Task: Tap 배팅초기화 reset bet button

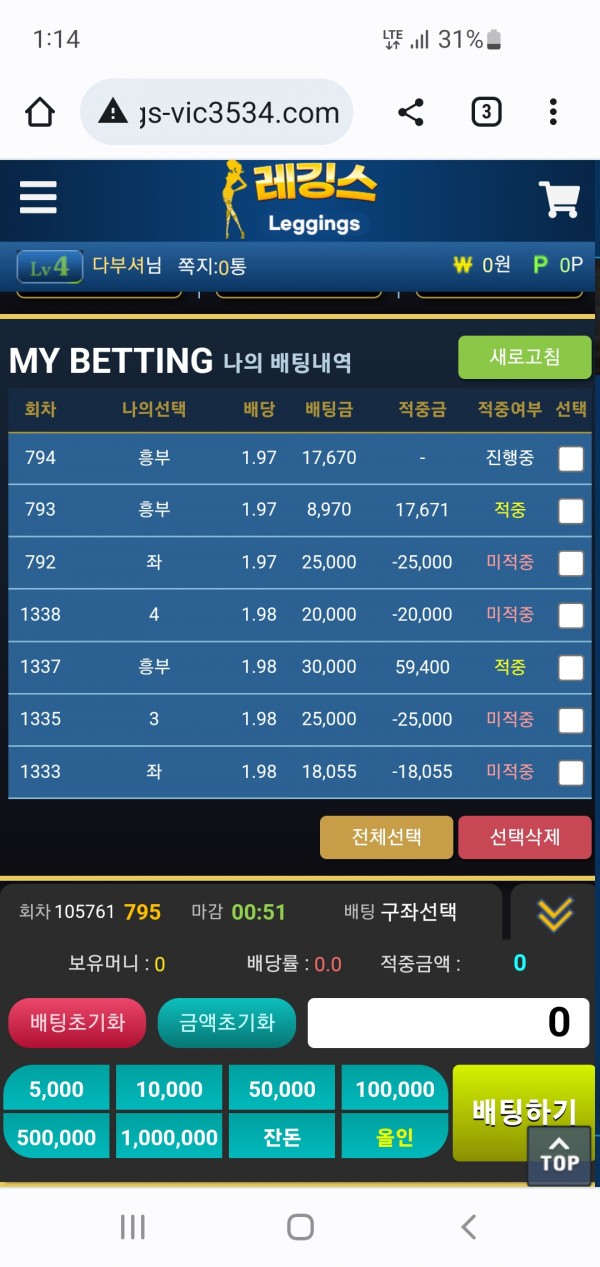Action: [x=77, y=1022]
